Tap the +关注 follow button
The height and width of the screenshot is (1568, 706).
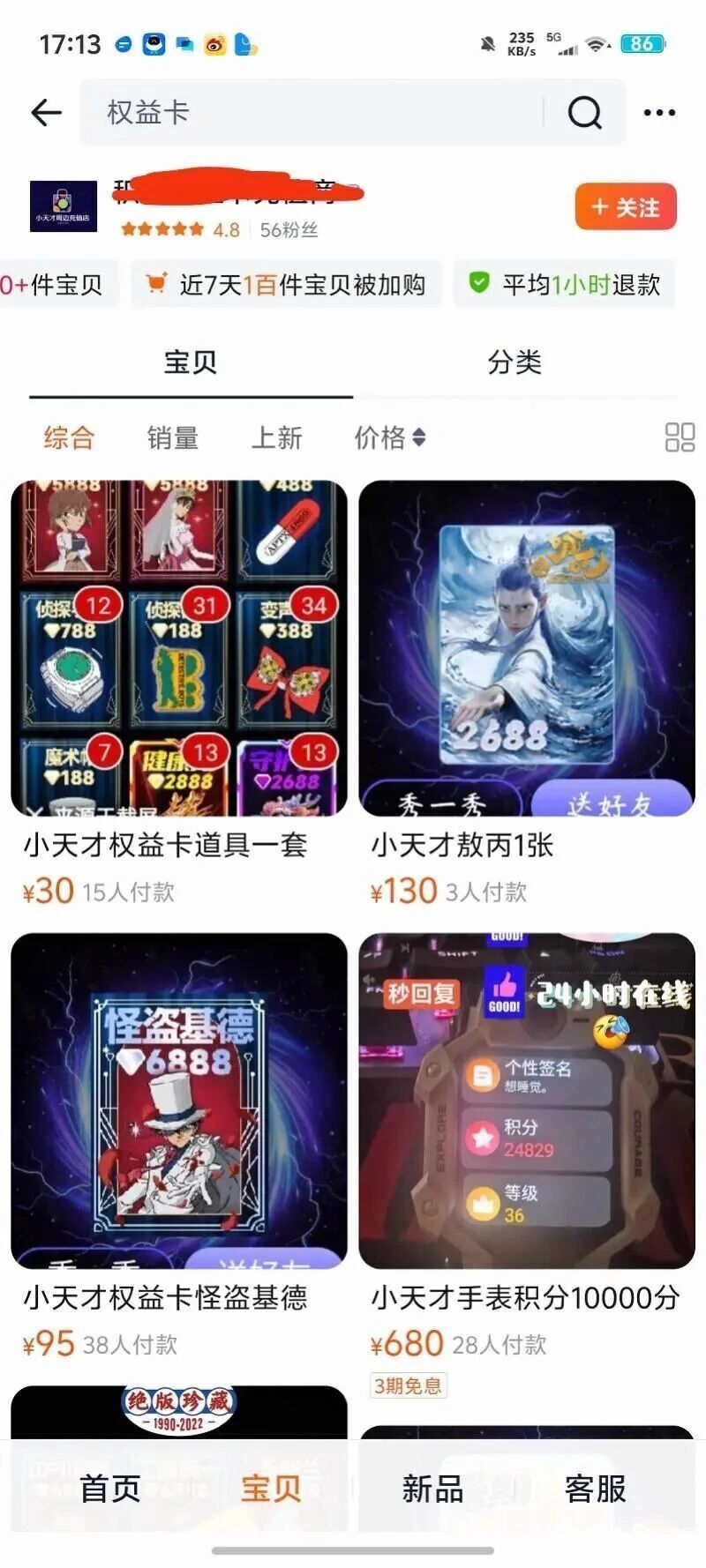tap(625, 207)
